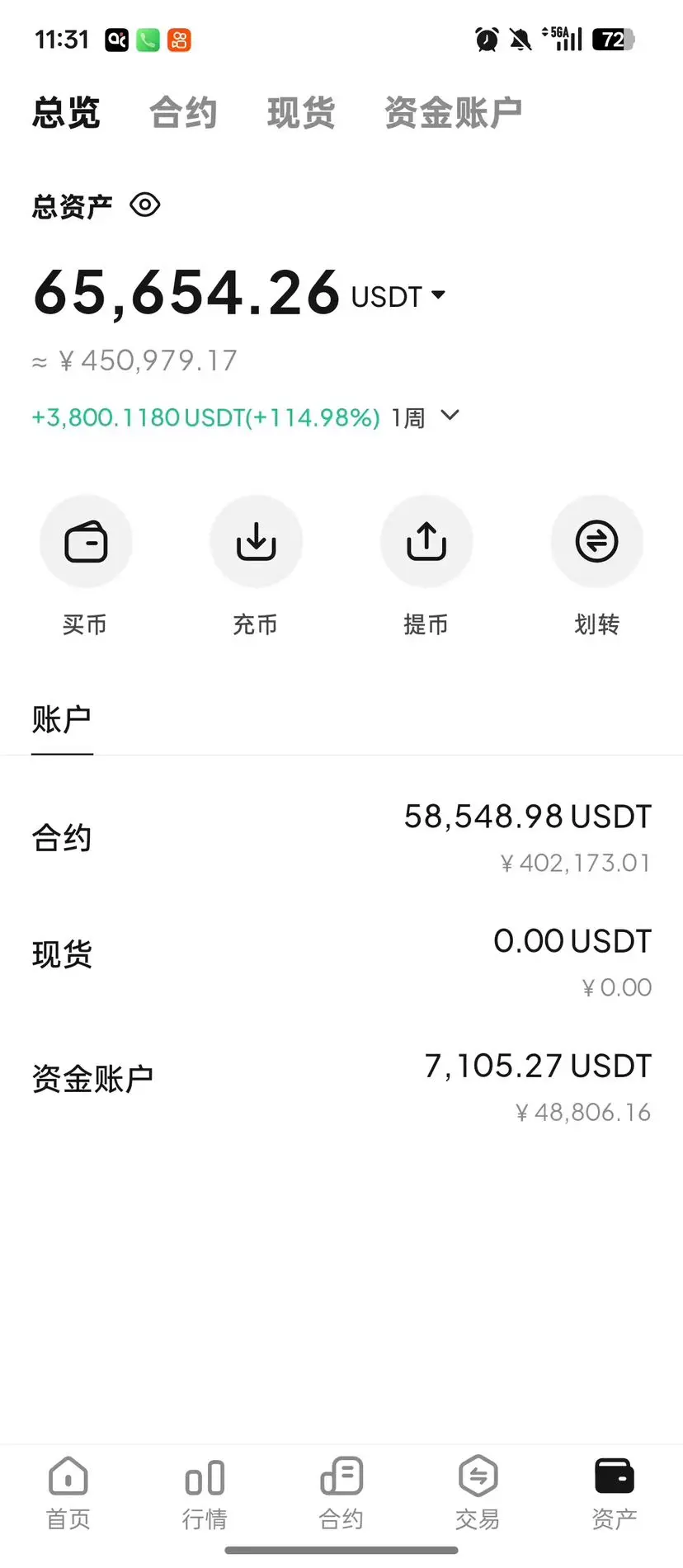Go to 首页 in the bottom navigation
Viewport: 683px width, 1568px height.
pyautogui.click(x=68, y=1492)
